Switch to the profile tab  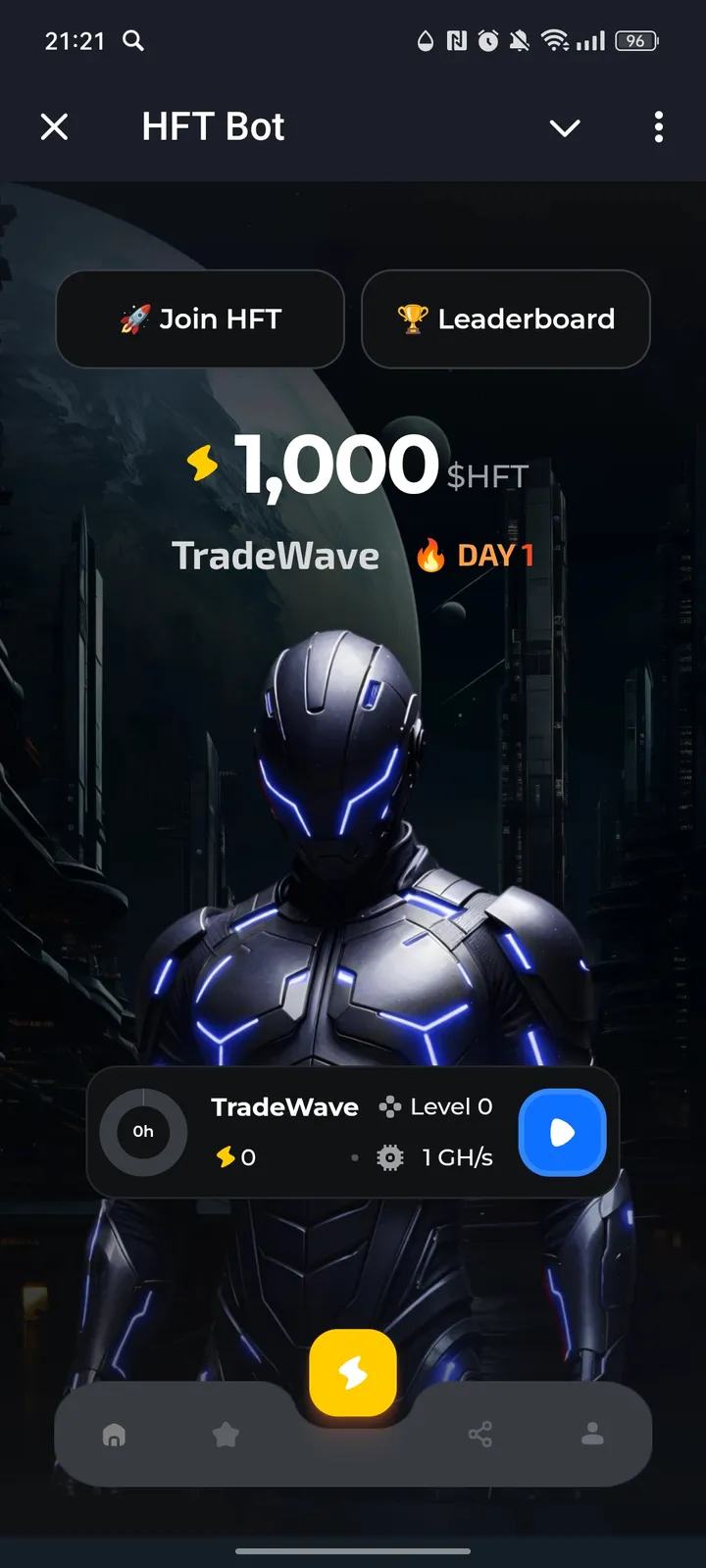592,1435
